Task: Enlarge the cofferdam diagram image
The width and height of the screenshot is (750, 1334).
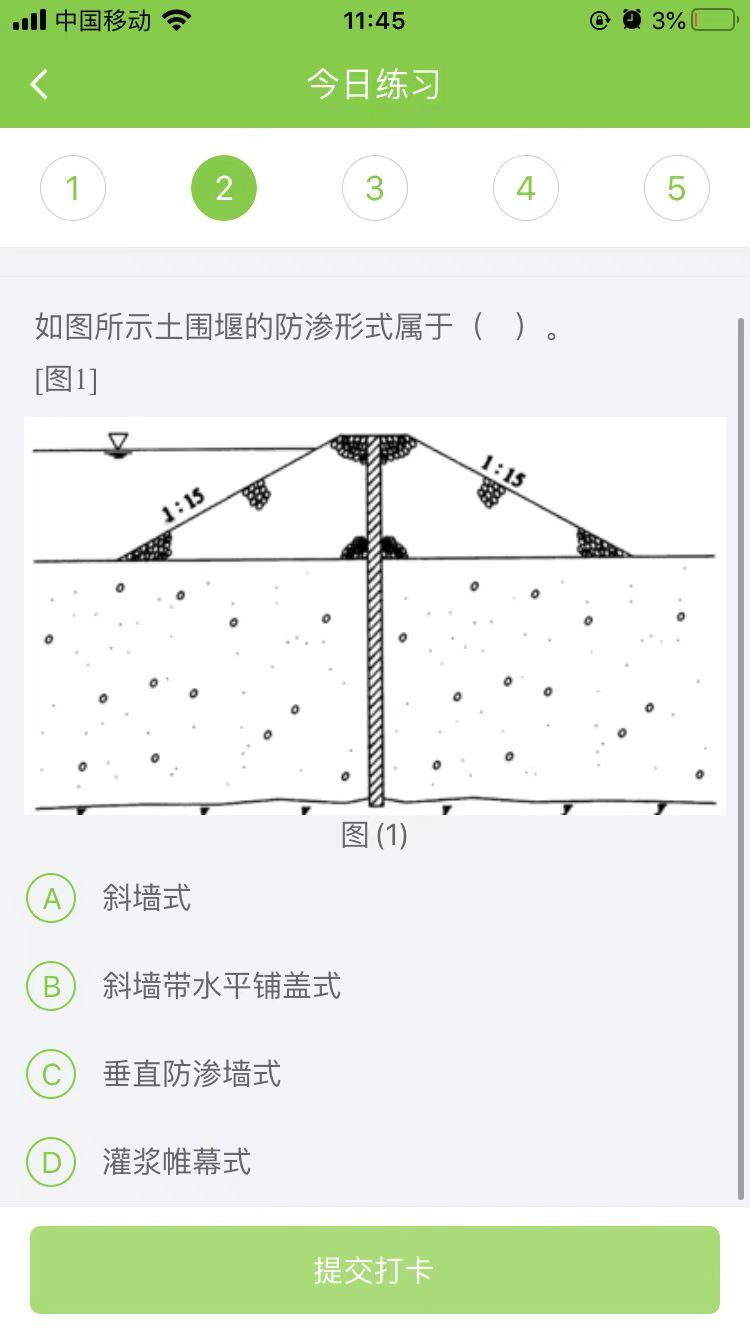Action: pos(375,615)
